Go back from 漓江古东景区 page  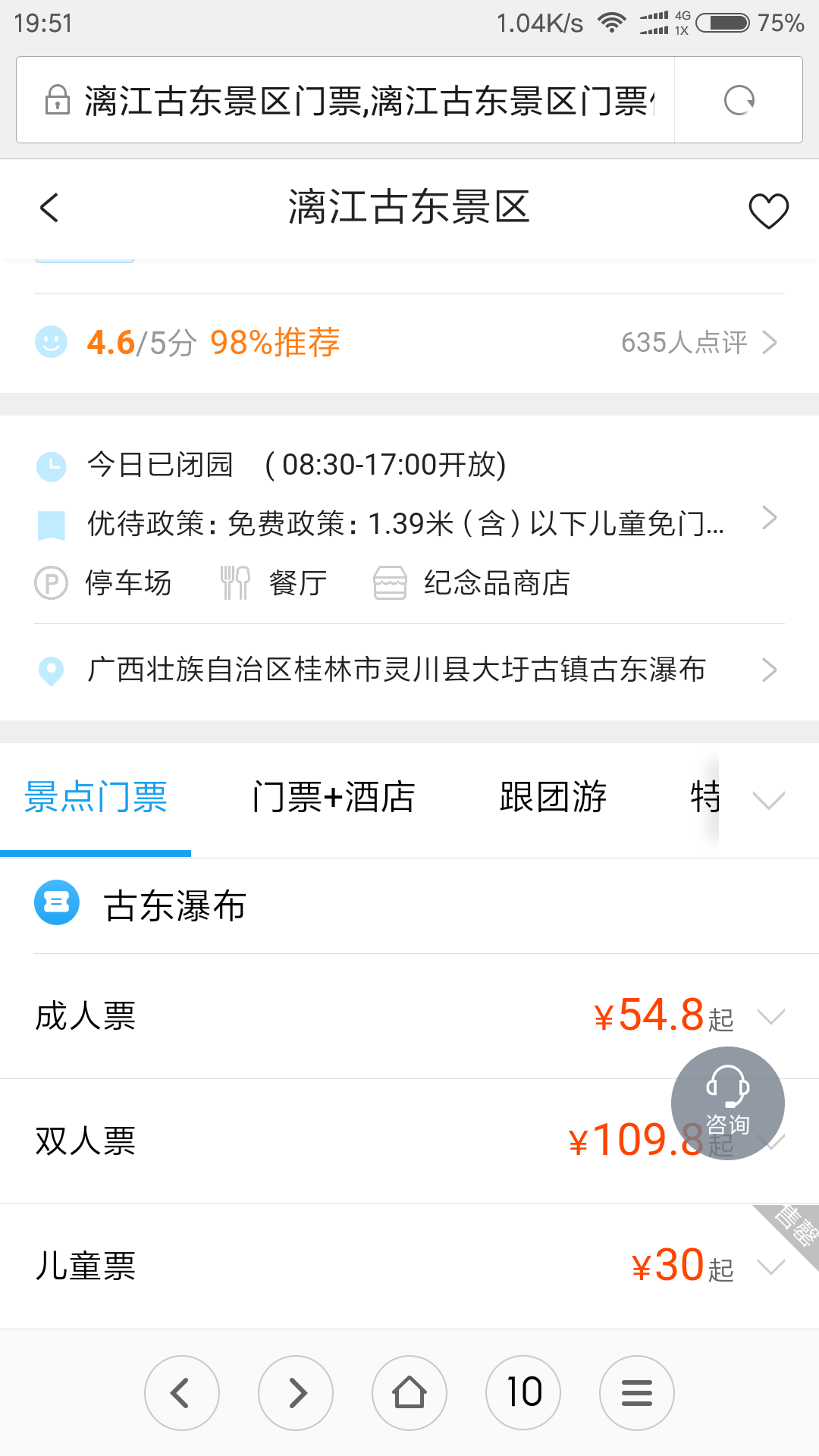pos(50,208)
